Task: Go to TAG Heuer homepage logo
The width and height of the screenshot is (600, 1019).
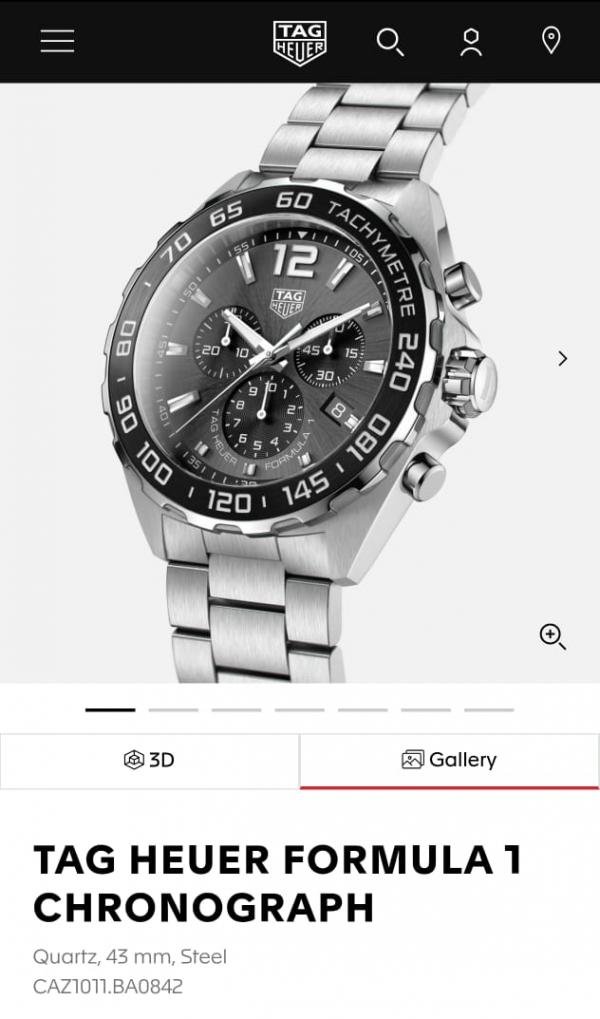Action: coord(298,41)
